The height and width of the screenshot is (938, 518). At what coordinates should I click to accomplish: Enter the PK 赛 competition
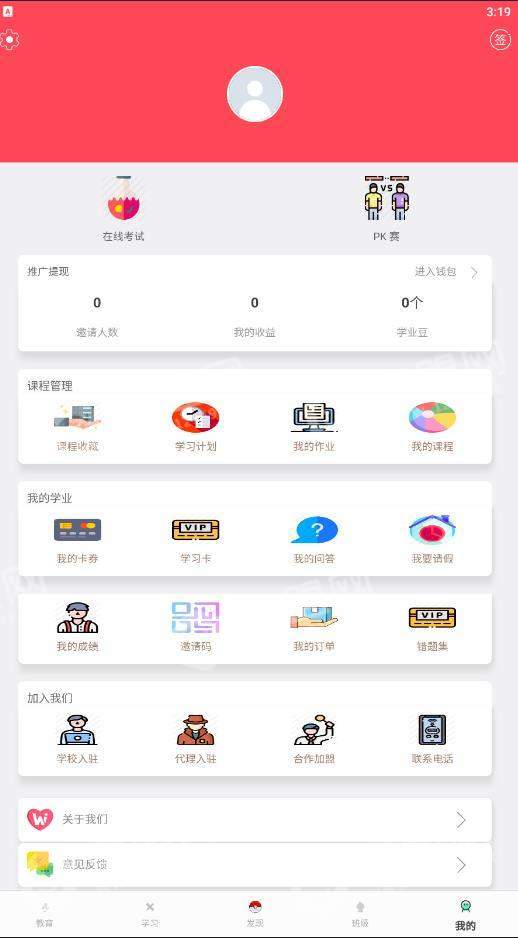click(x=386, y=209)
